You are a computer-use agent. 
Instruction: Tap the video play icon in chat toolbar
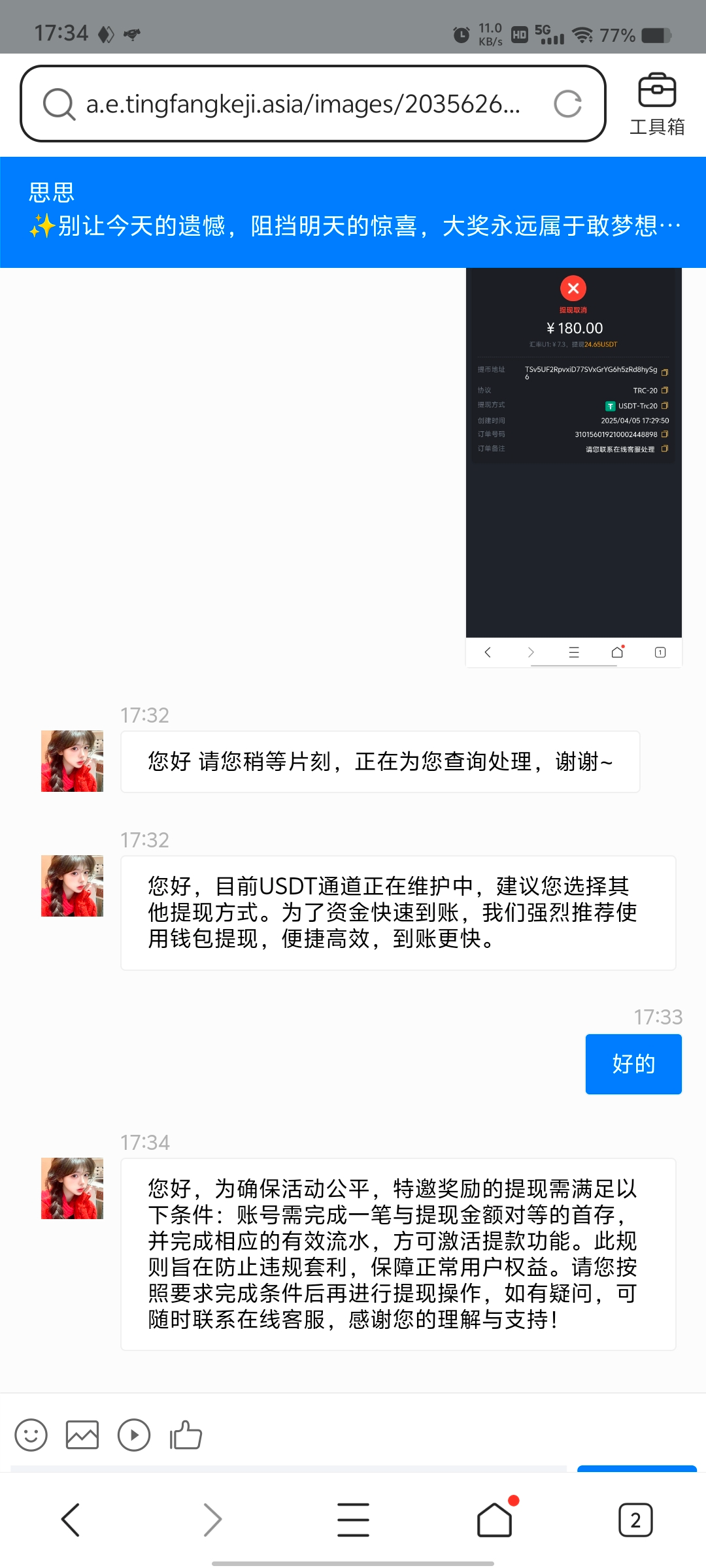coord(134,1435)
